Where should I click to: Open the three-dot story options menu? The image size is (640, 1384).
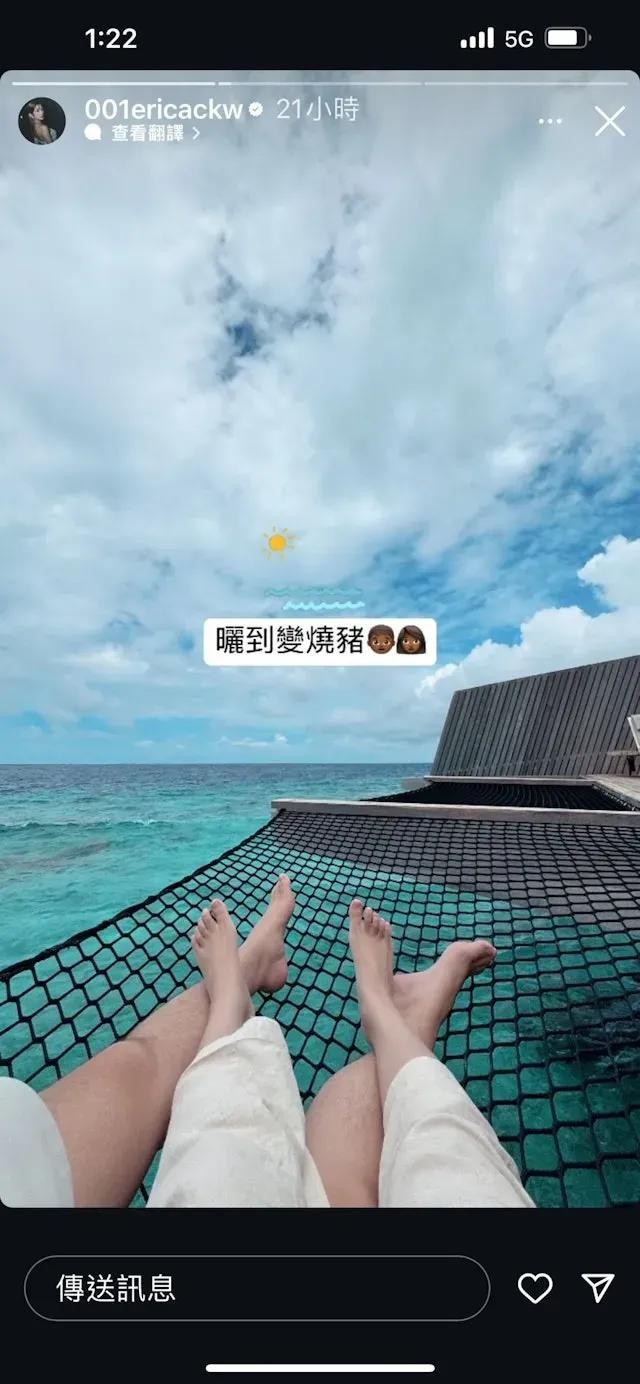point(550,122)
